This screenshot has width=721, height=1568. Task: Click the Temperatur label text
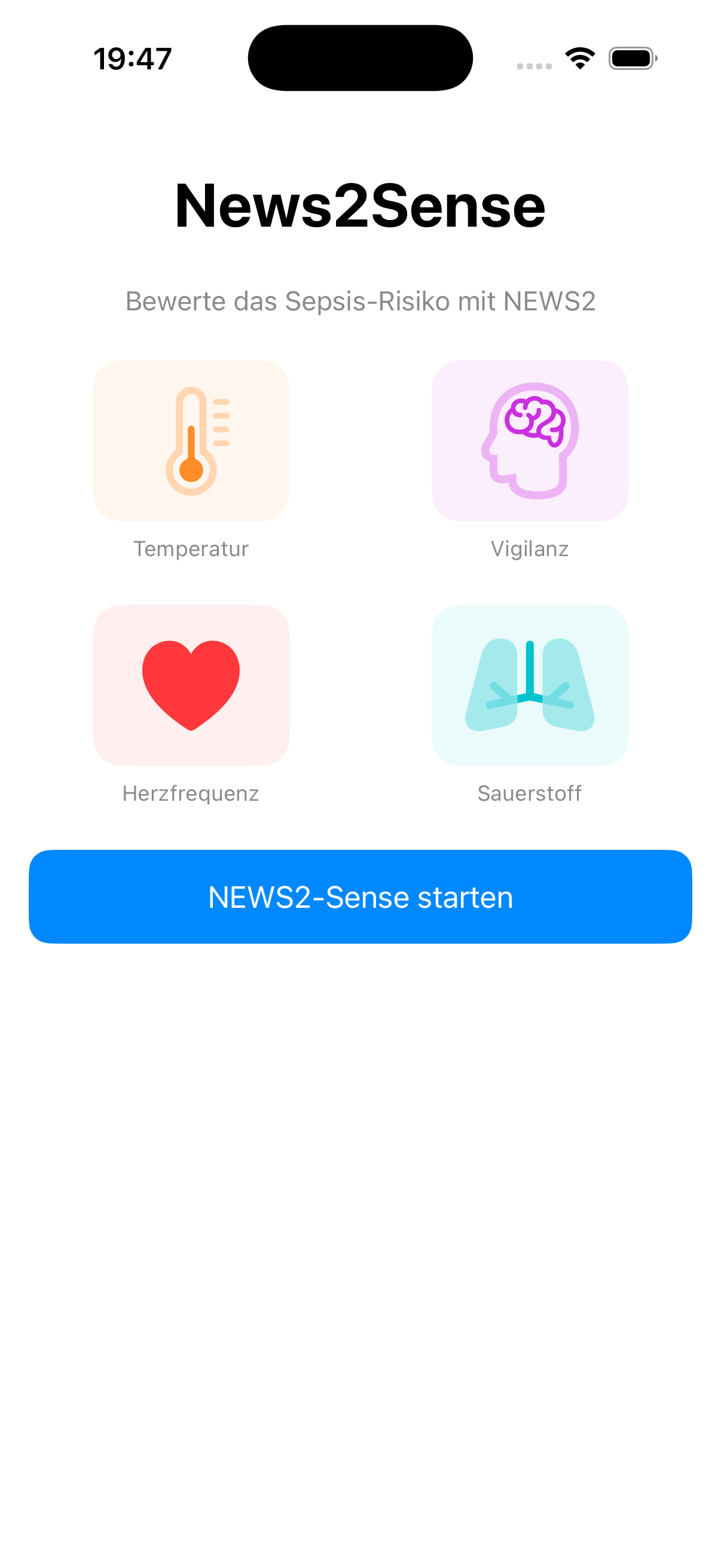click(x=191, y=548)
